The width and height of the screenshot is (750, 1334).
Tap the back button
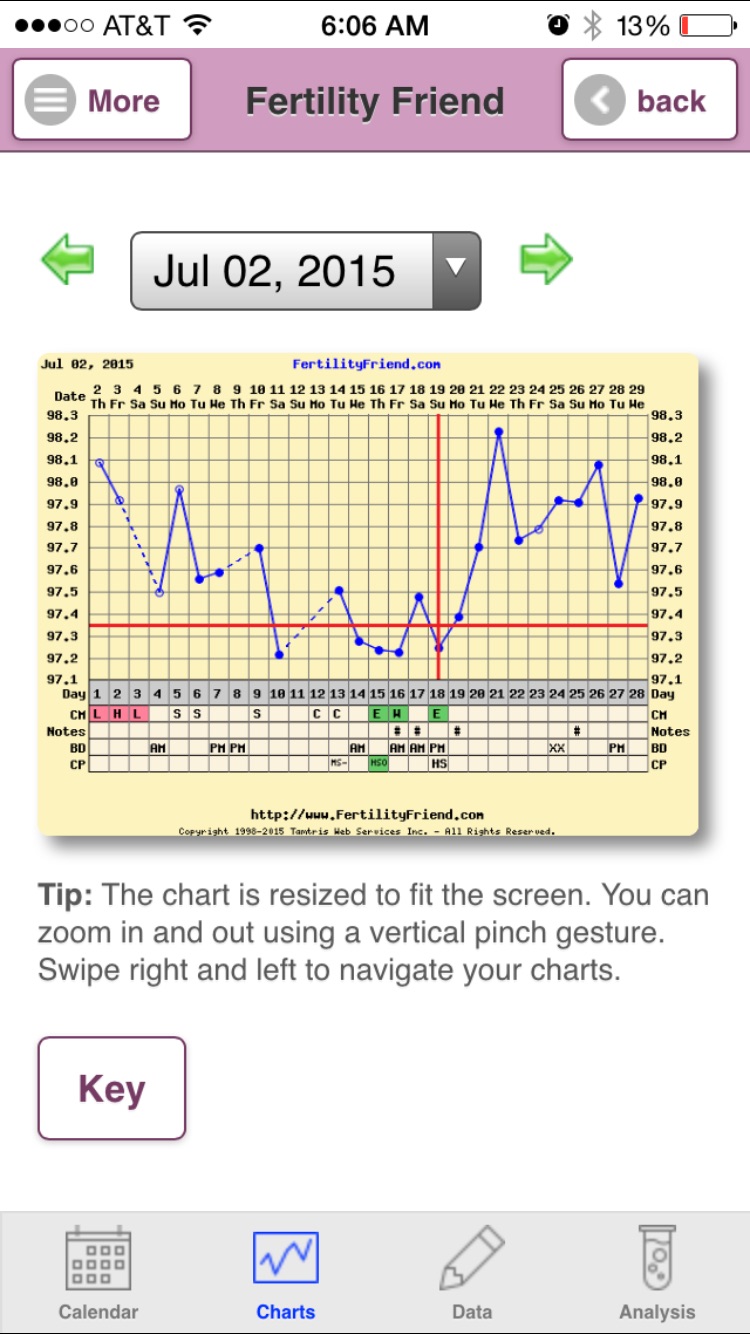tap(649, 100)
